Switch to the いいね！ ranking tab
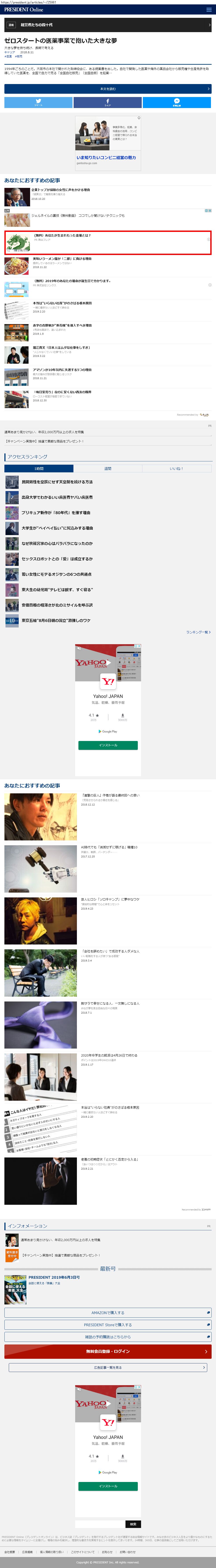The width and height of the screenshot is (216, 1568). pyautogui.click(x=176, y=469)
